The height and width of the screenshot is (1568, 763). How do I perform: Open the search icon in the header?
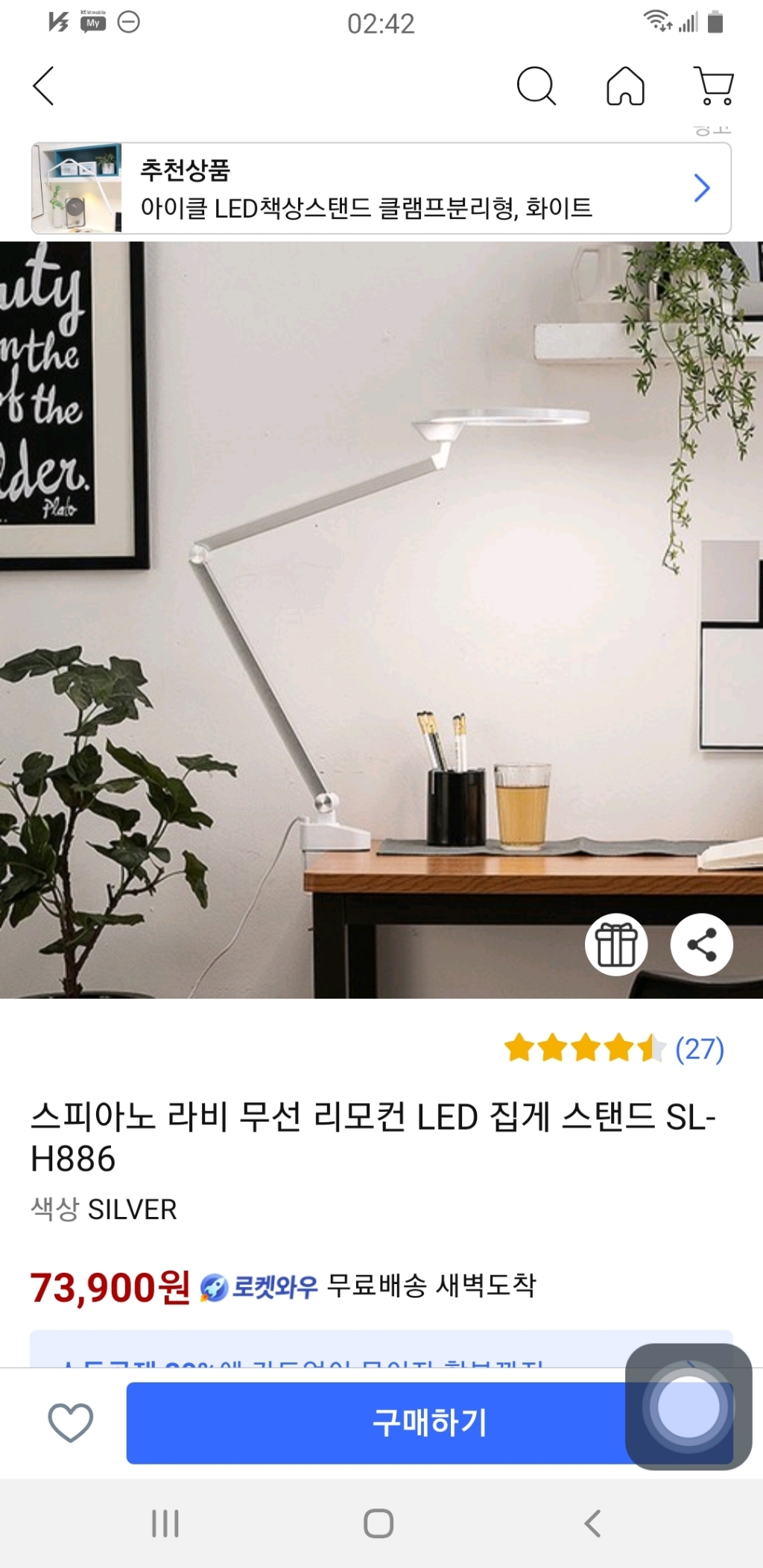click(x=536, y=86)
